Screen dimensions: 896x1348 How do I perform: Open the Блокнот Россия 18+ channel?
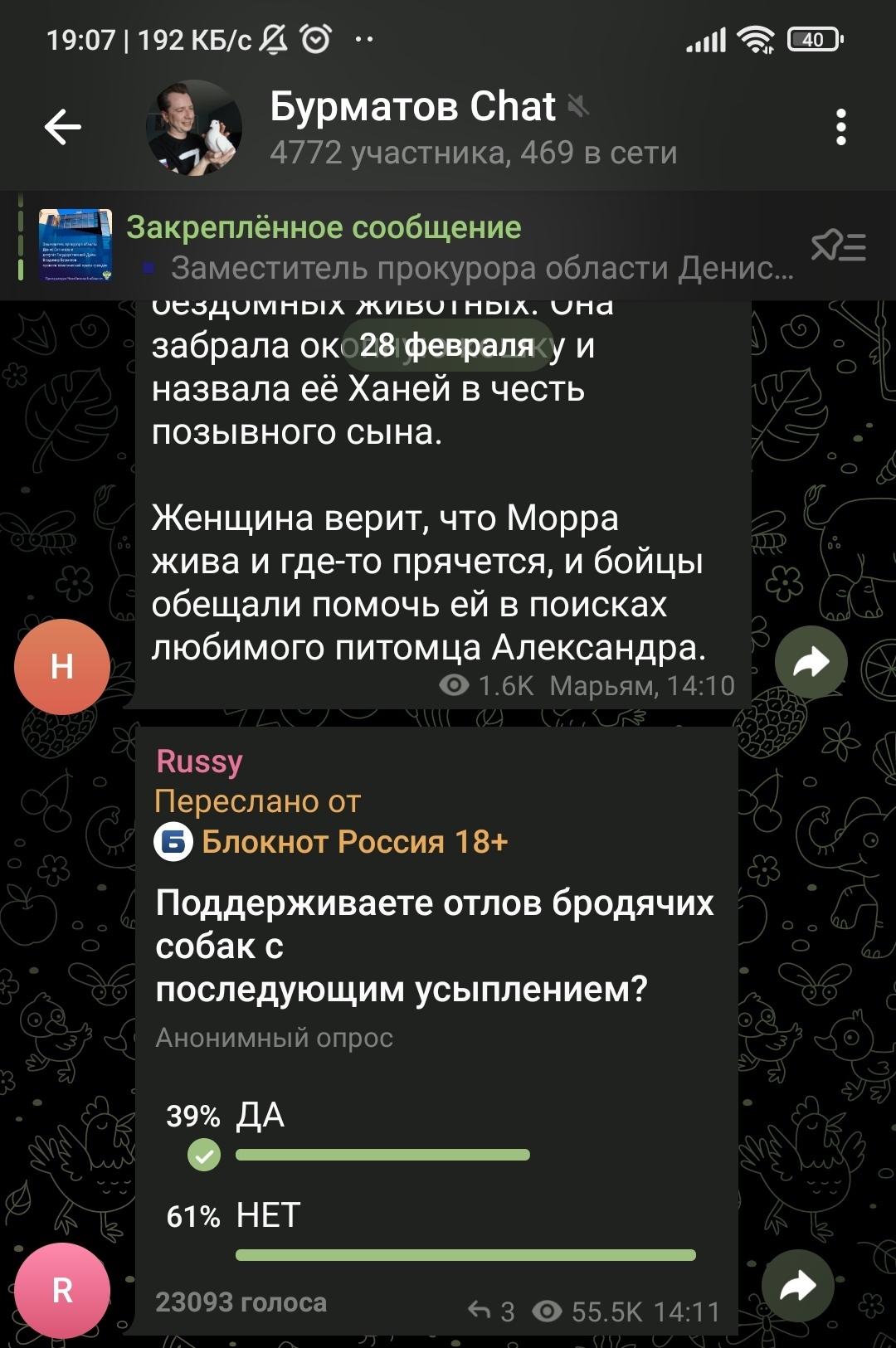point(353,842)
